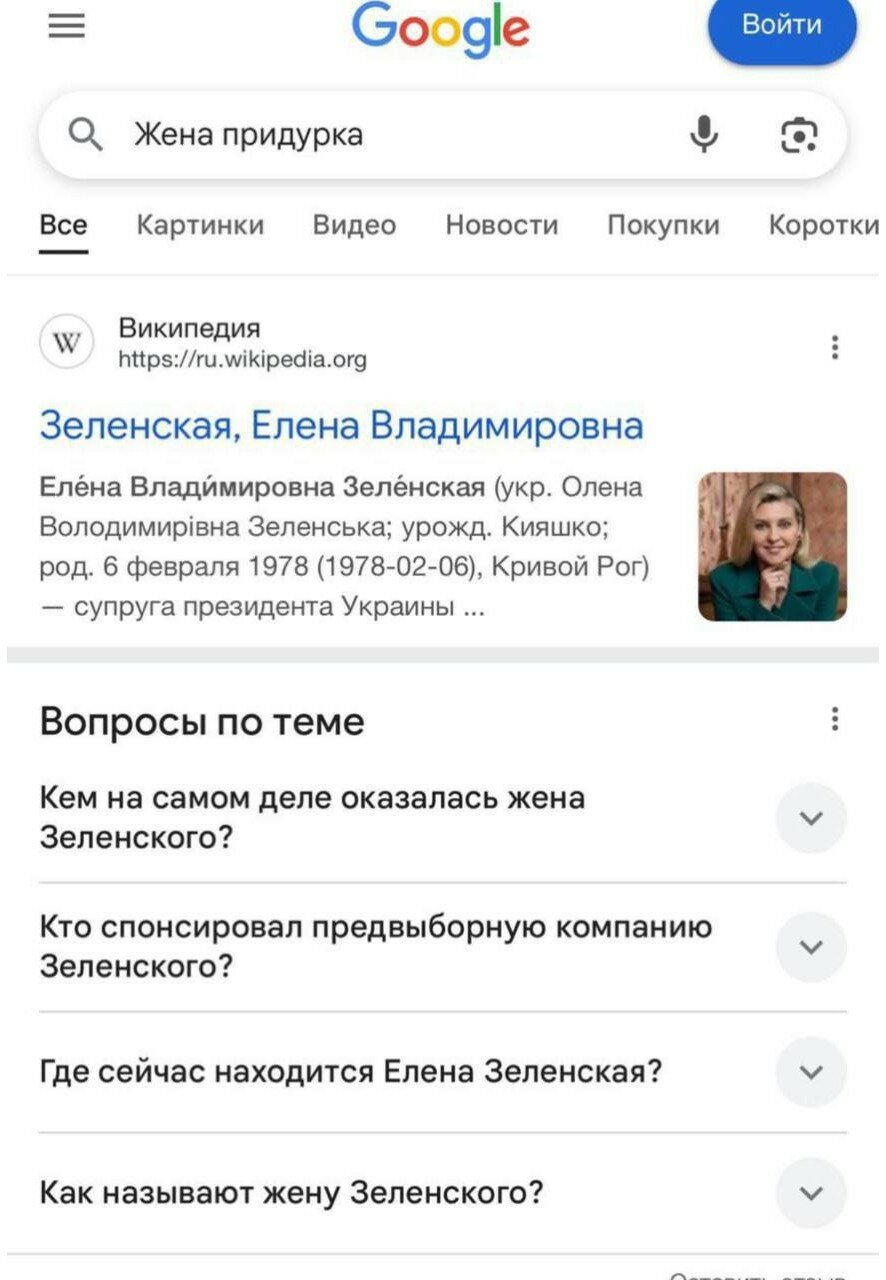Click the magnifying glass search icon

(85, 134)
